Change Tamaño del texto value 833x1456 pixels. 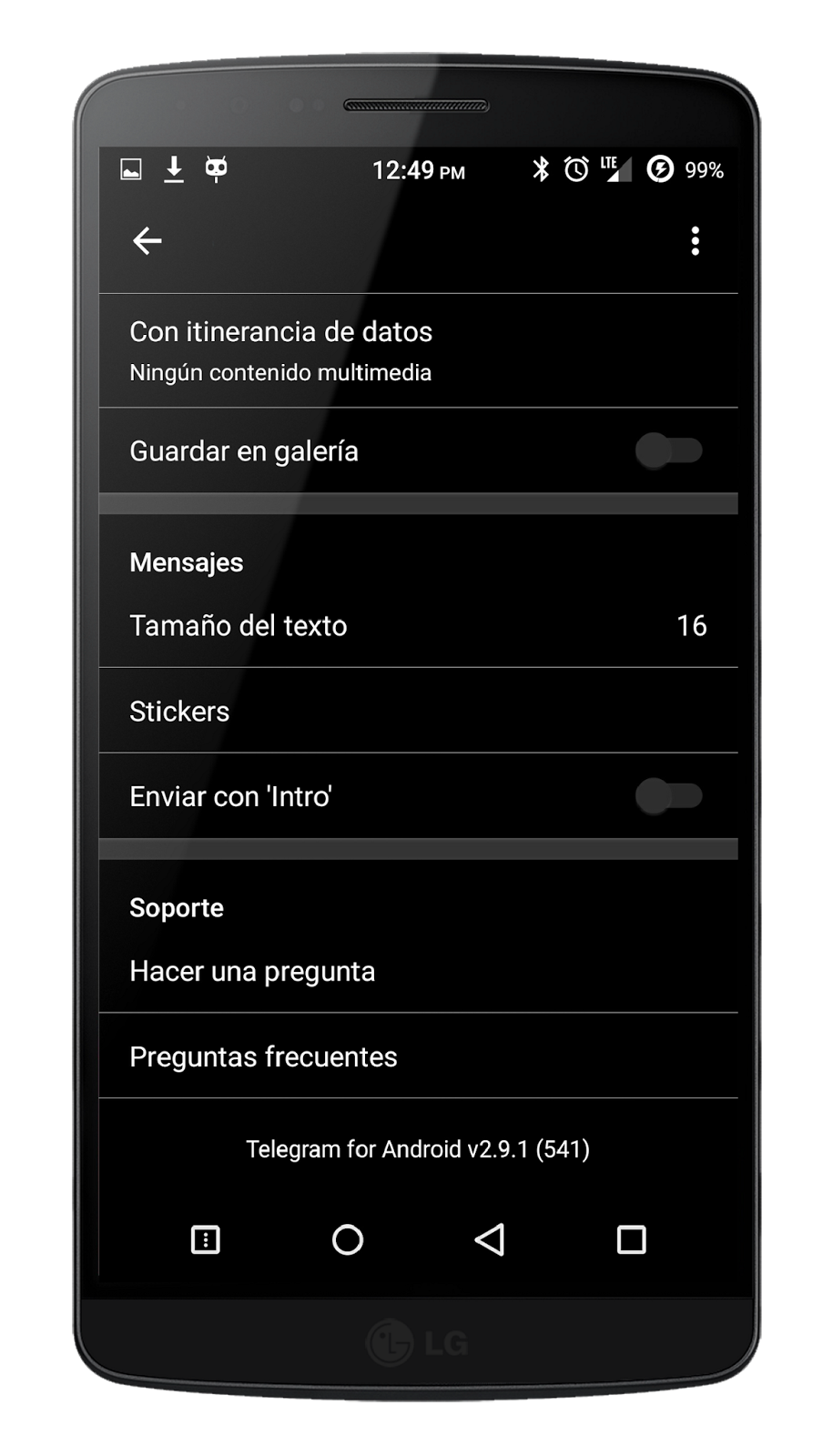tap(417, 626)
